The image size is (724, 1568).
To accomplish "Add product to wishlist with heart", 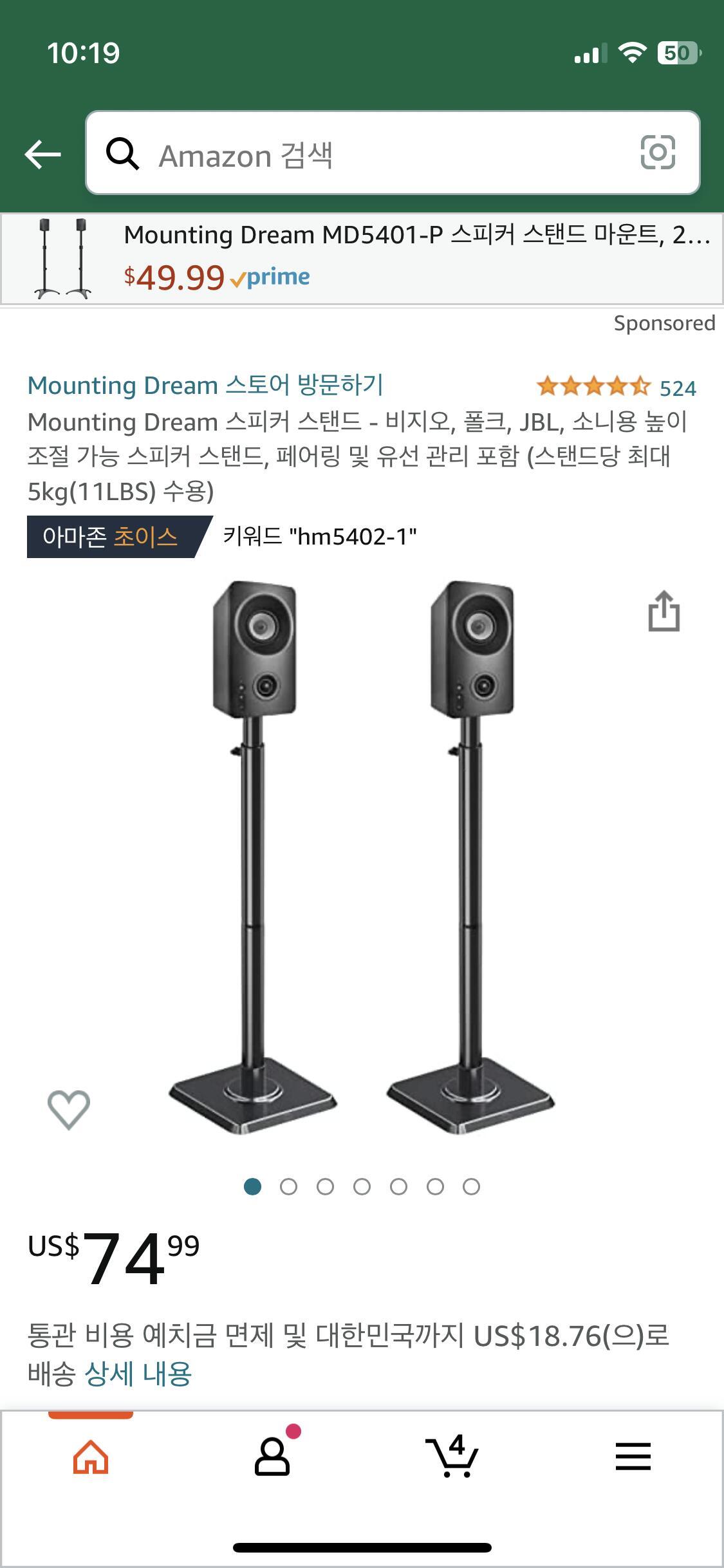I will [x=69, y=1109].
